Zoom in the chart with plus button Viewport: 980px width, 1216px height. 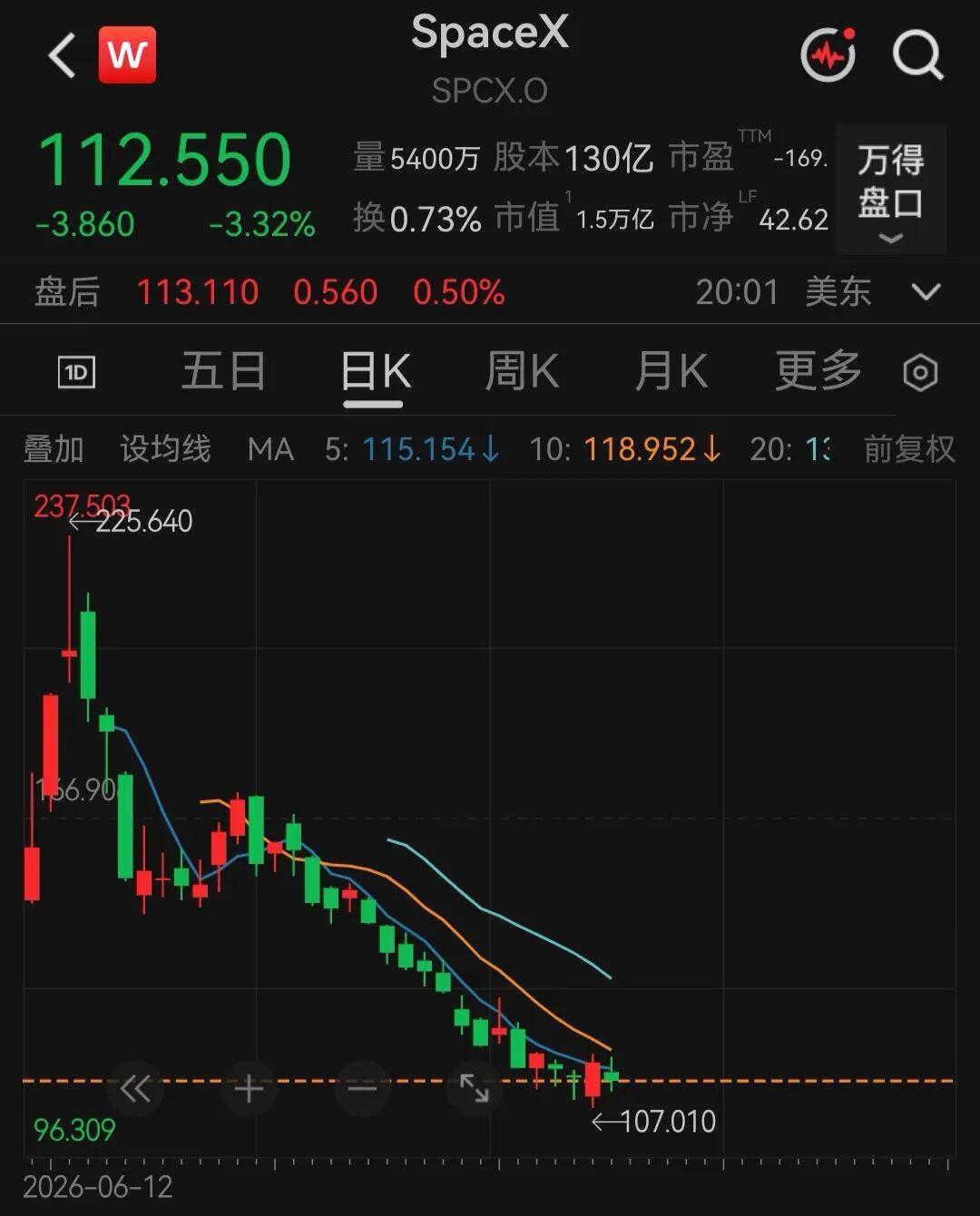coord(249,1087)
